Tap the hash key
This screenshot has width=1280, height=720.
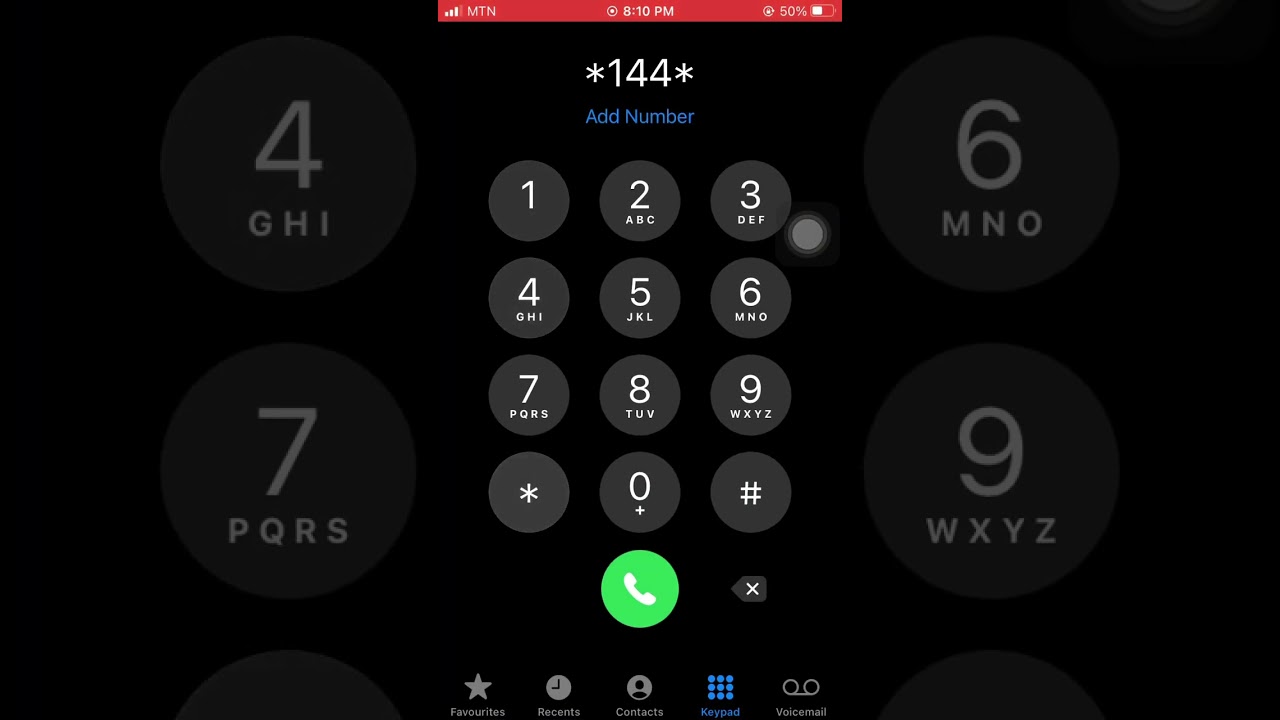click(750, 492)
